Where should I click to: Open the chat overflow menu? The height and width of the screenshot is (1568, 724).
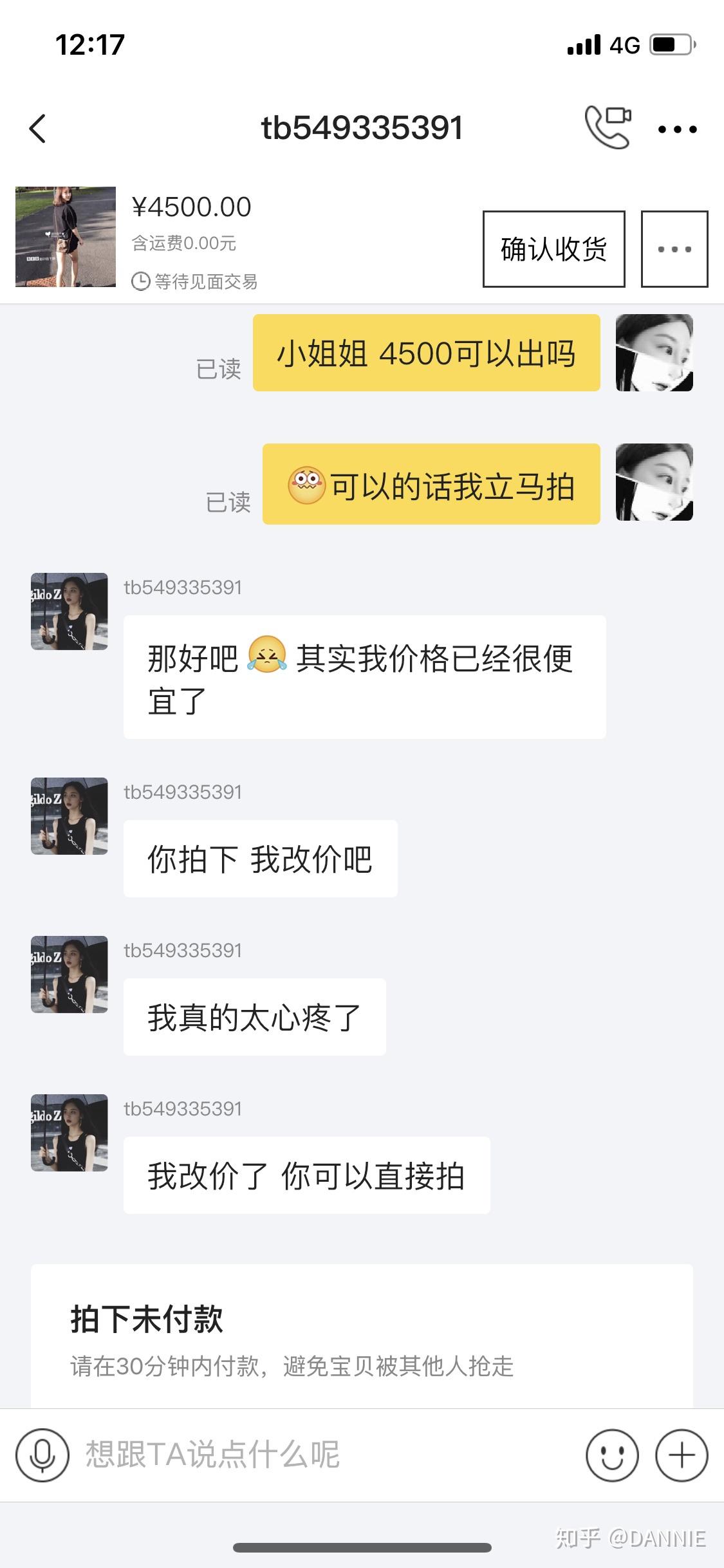[677, 129]
